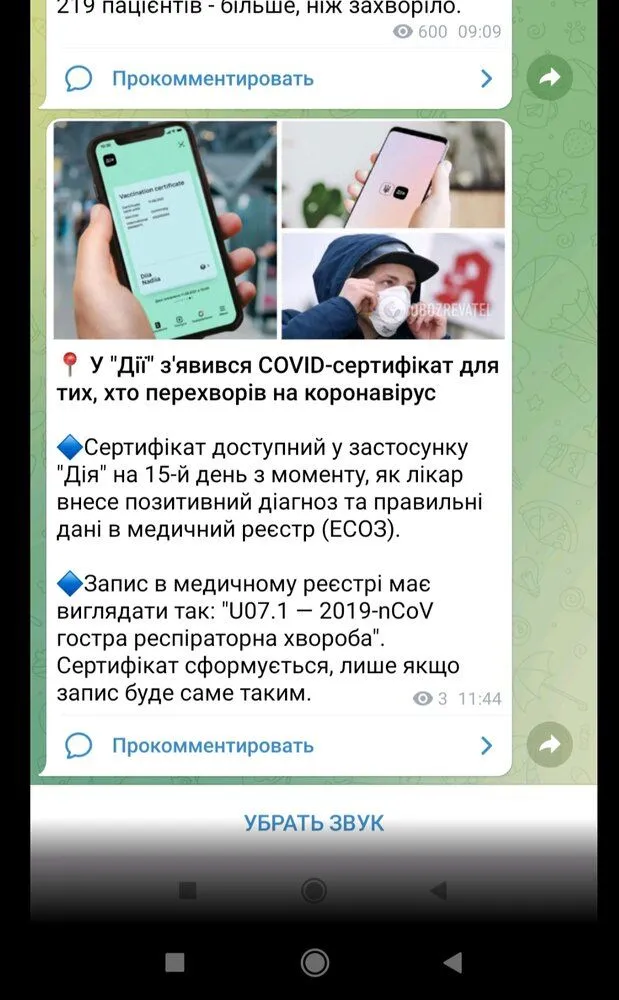Share the post about 219 пацієнтів
This screenshot has height=1000, width=619.
549,77
